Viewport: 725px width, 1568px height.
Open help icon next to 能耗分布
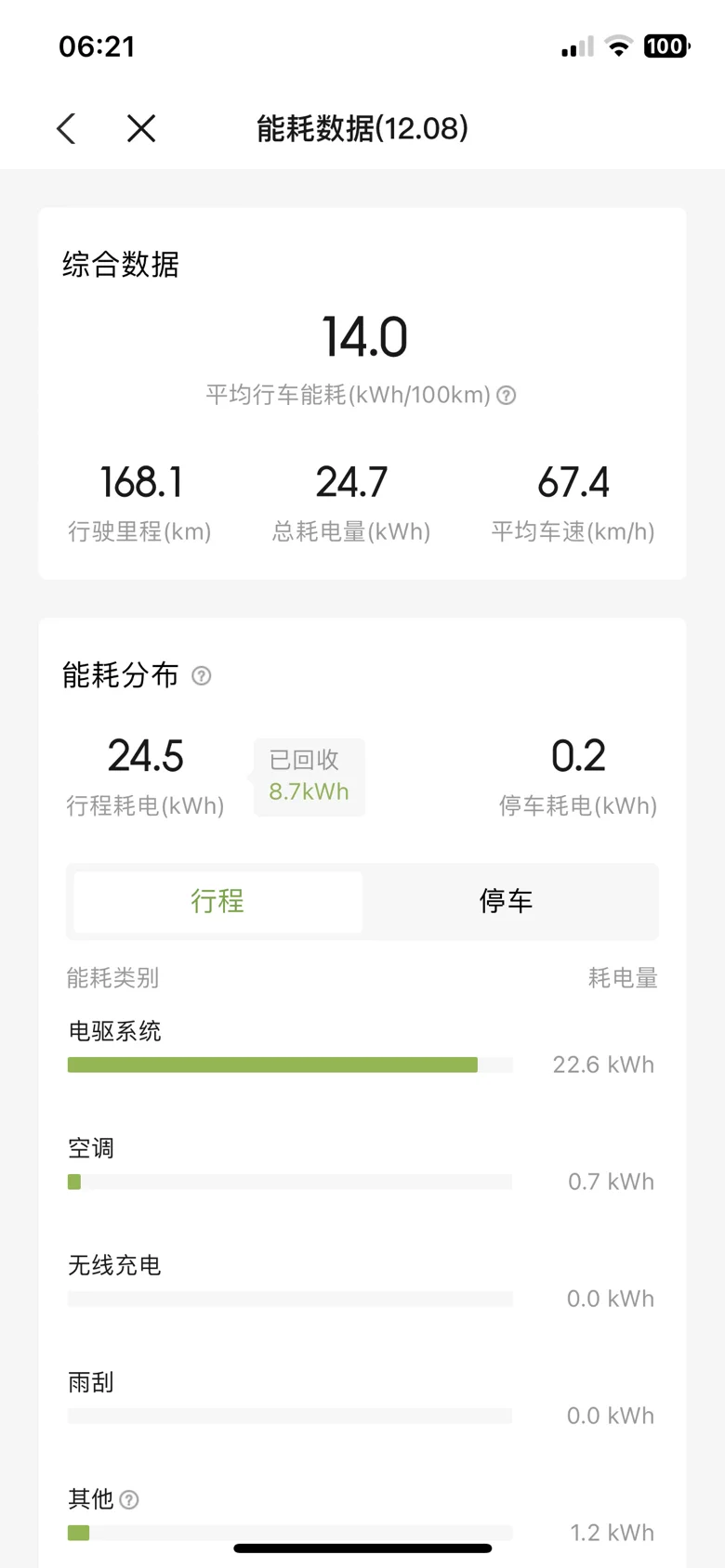click(202, 675)
